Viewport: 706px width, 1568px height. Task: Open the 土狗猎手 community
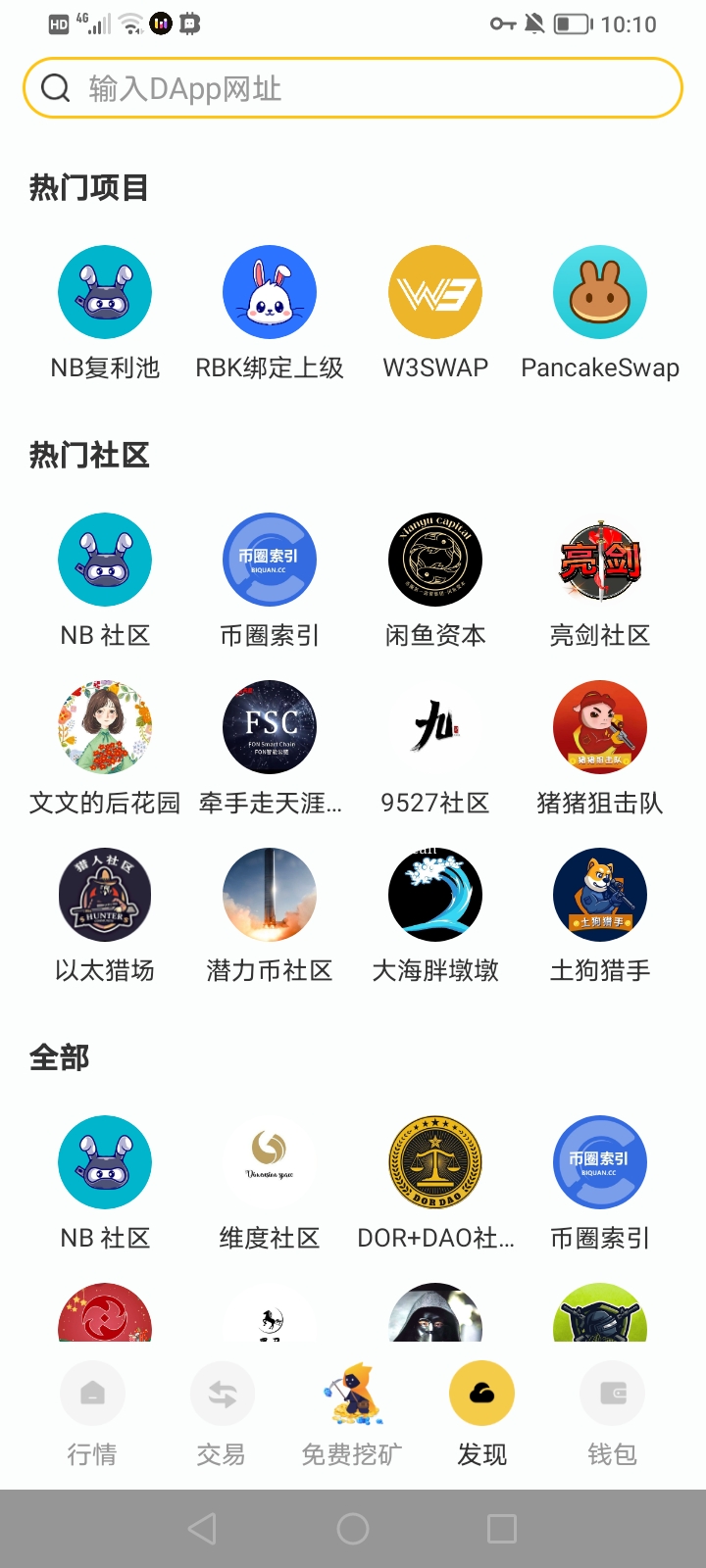[x=600, y=896]
